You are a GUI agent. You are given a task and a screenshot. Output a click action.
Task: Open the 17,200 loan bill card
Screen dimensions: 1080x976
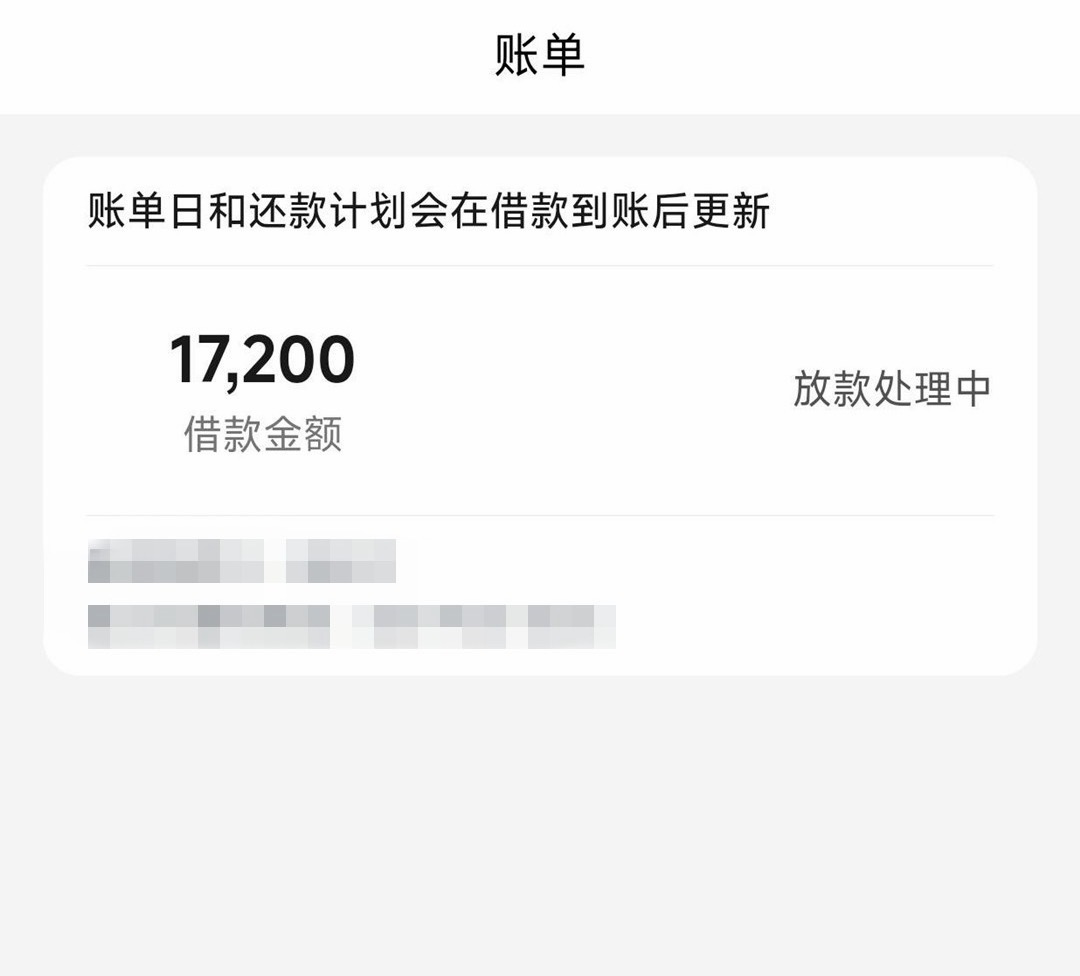(x=540, y=390)
